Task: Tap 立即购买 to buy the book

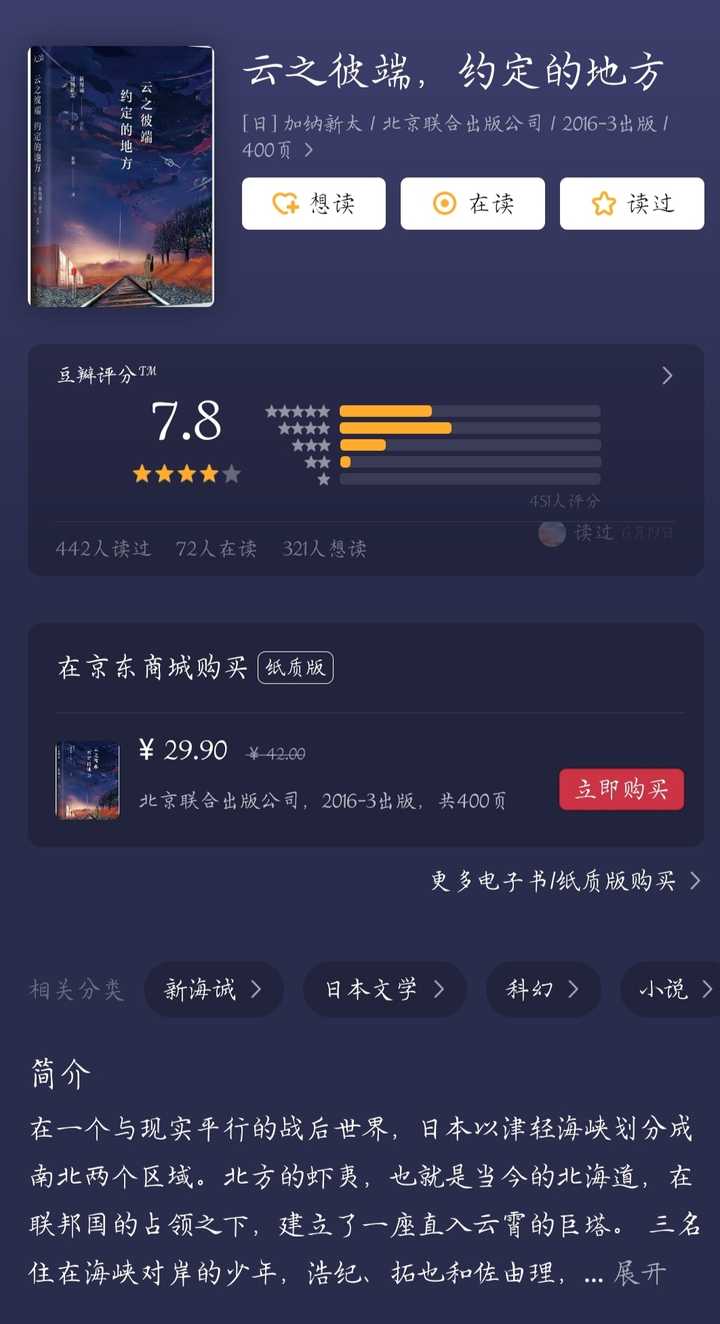Action: (621, 789)
